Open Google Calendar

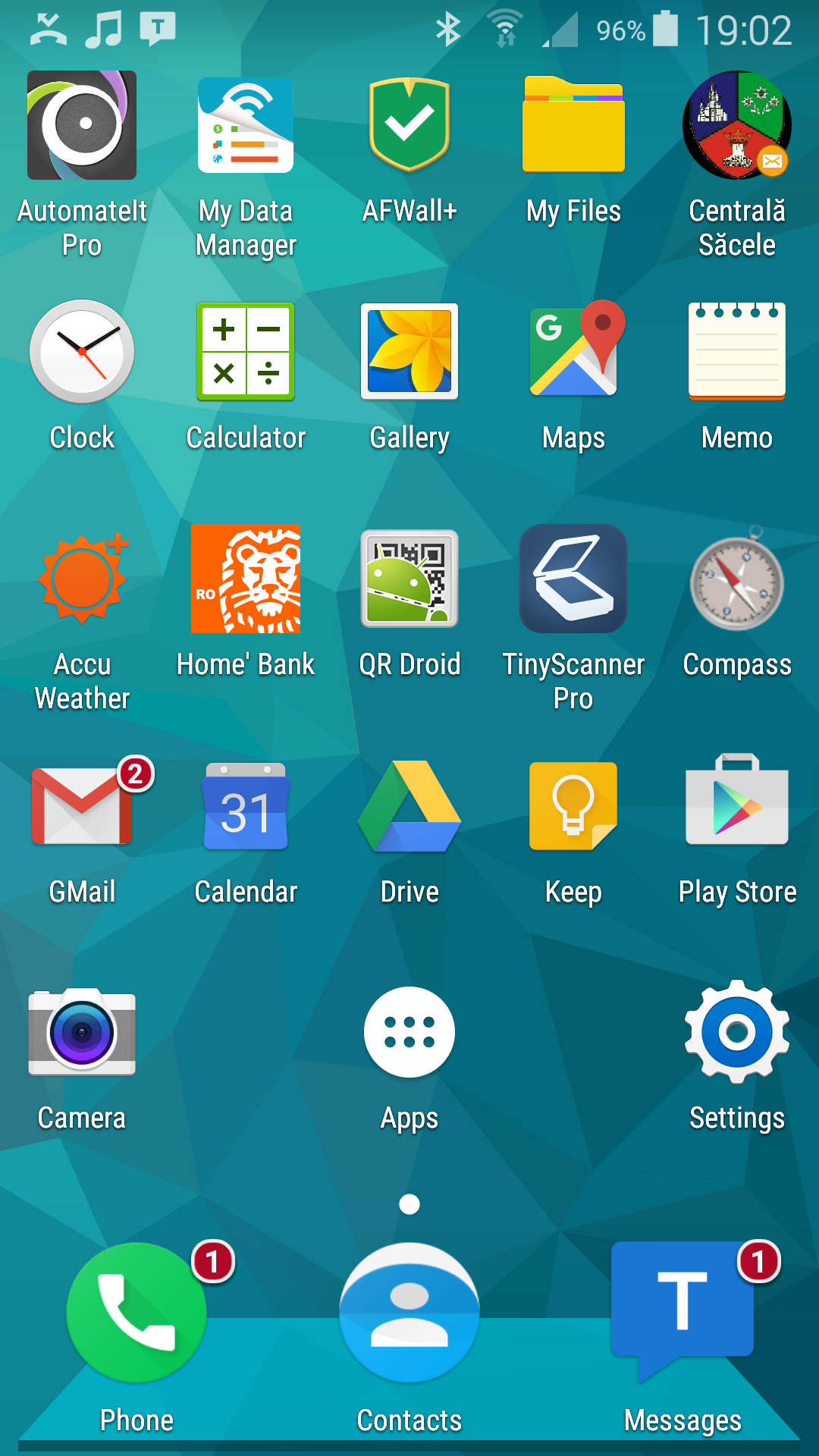[246, 807]
